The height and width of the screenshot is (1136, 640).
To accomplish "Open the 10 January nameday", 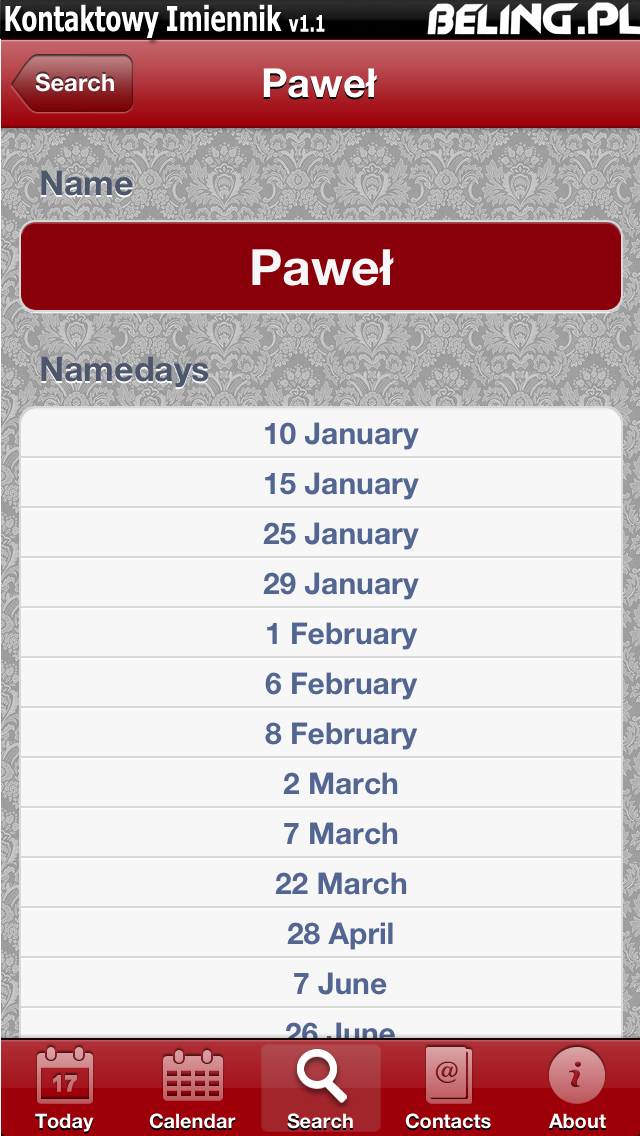I will click(x=321, y=433).
